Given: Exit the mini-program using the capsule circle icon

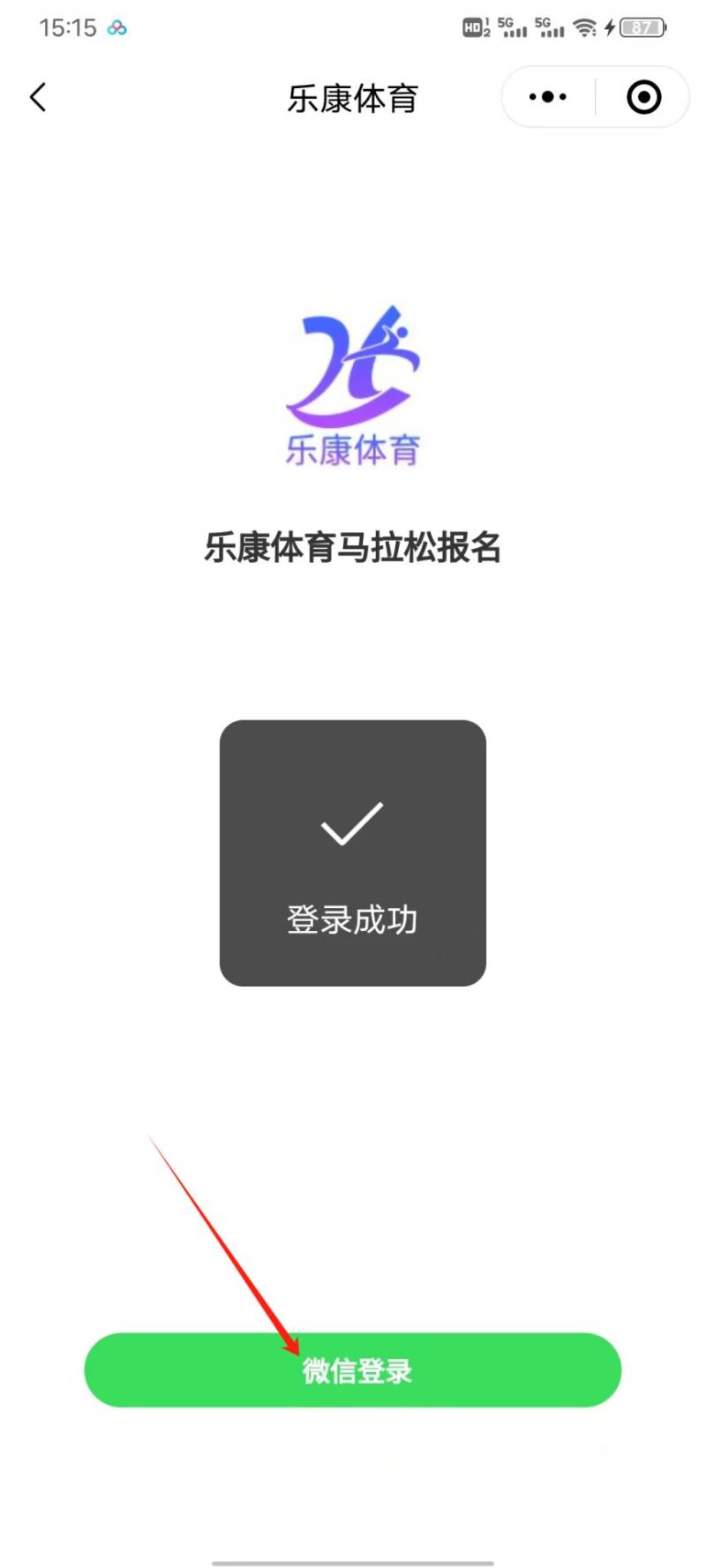Looking at the screenshot, I should point(643,97).
